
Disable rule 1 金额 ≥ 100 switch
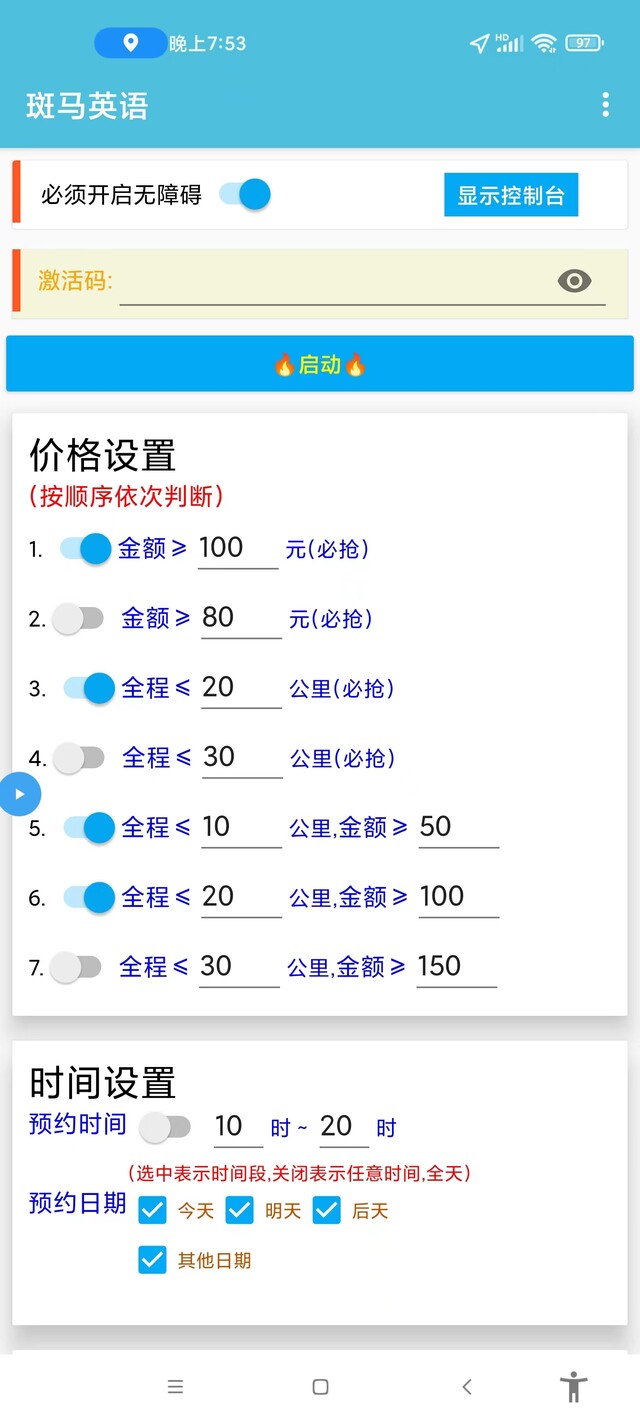pos(85,548)
